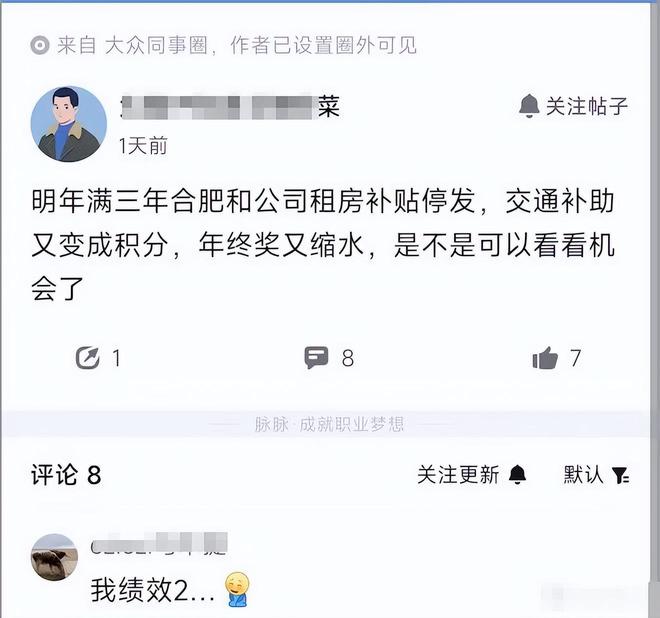Open the post's comments icon
The width and height of the screenshot is (660, 618).
pyautogui.click(x=317, y=357)
